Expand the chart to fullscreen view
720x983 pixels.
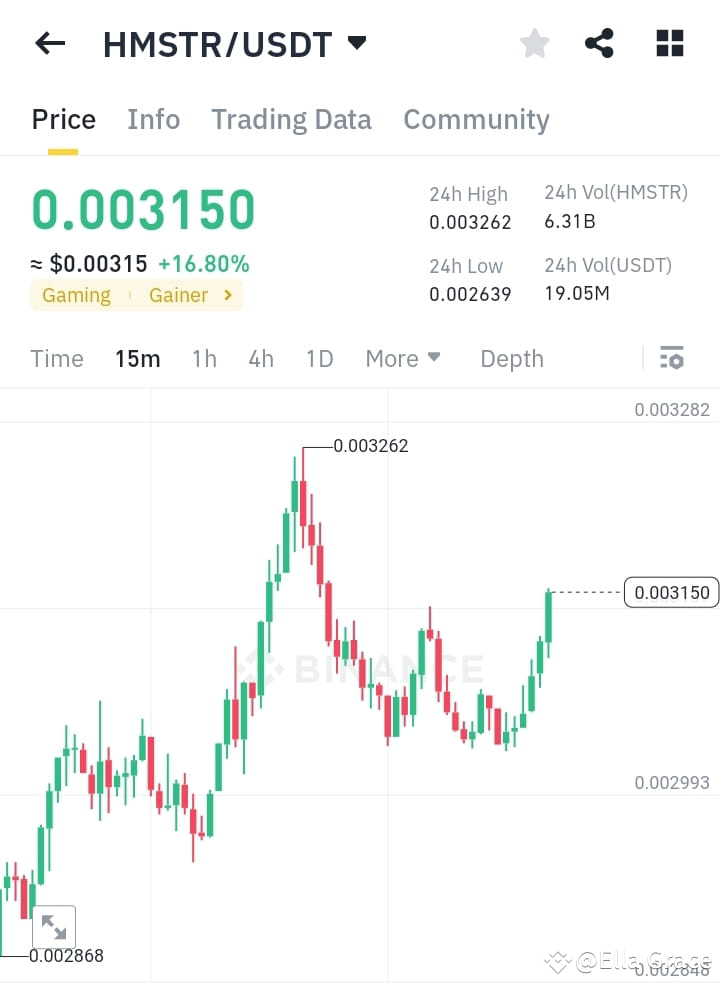click(53, 926)
